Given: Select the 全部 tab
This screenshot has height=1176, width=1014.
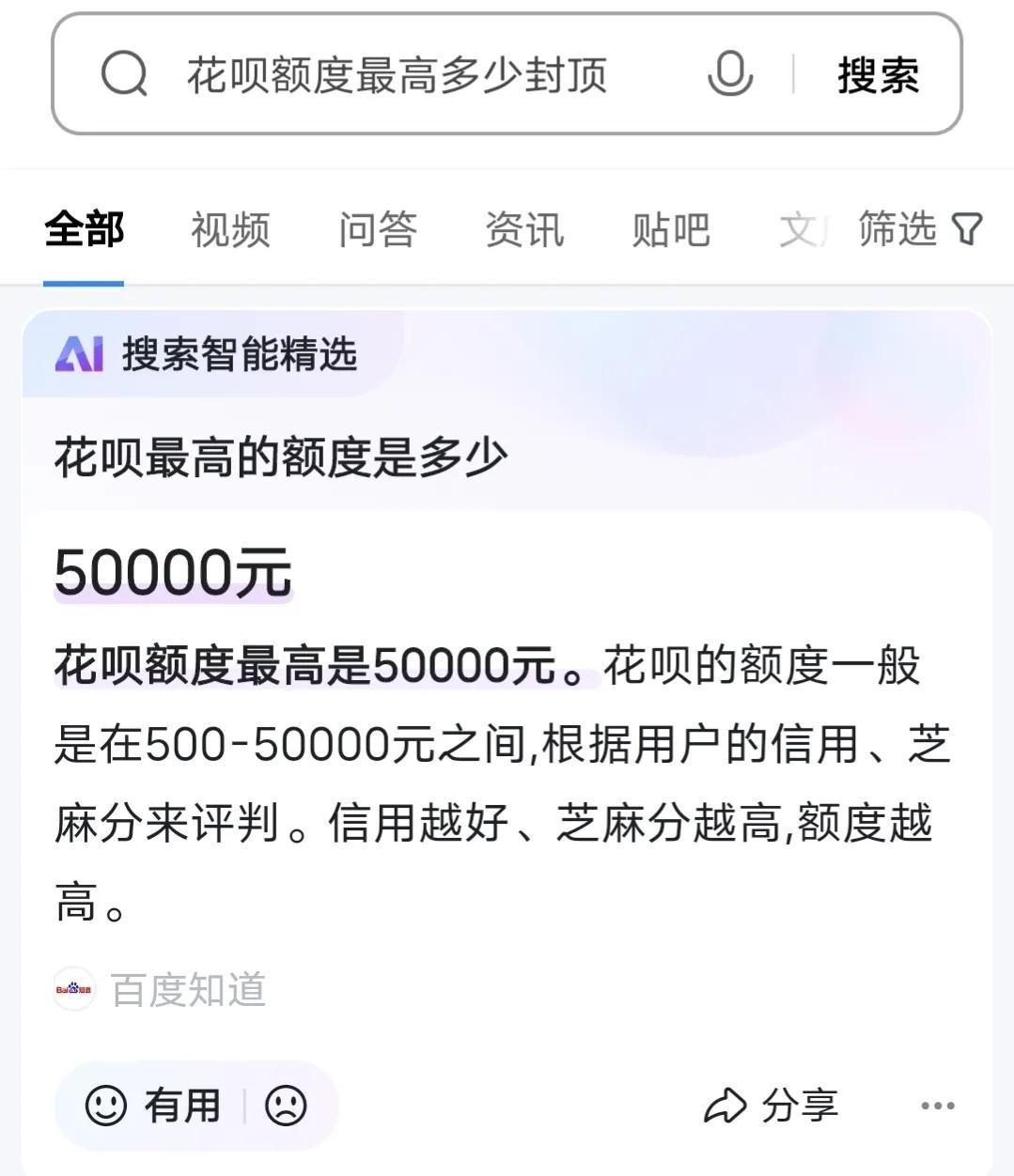Looking at the screenshot, I should point(84,230).
